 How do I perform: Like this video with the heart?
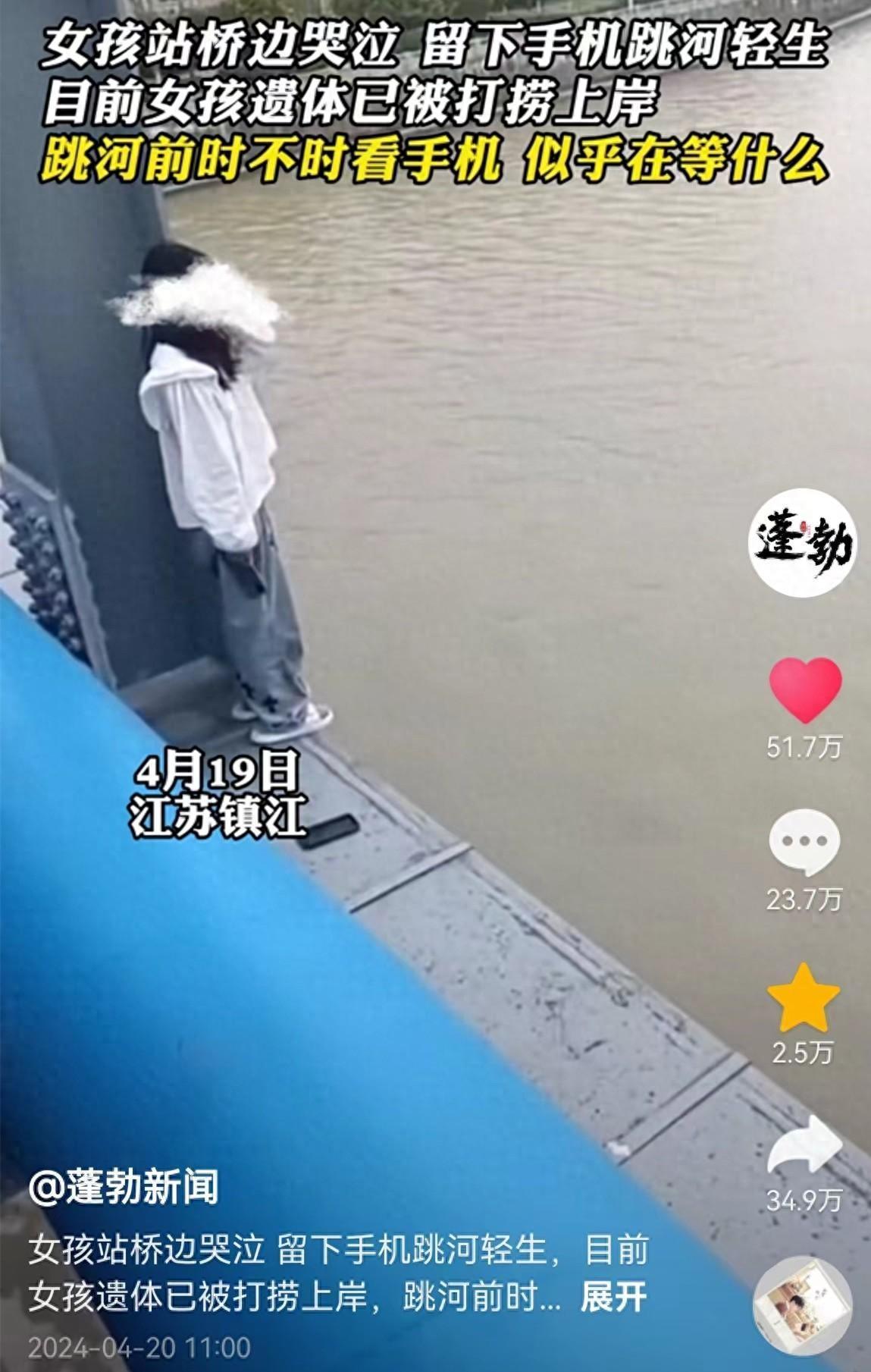(804, 690)
